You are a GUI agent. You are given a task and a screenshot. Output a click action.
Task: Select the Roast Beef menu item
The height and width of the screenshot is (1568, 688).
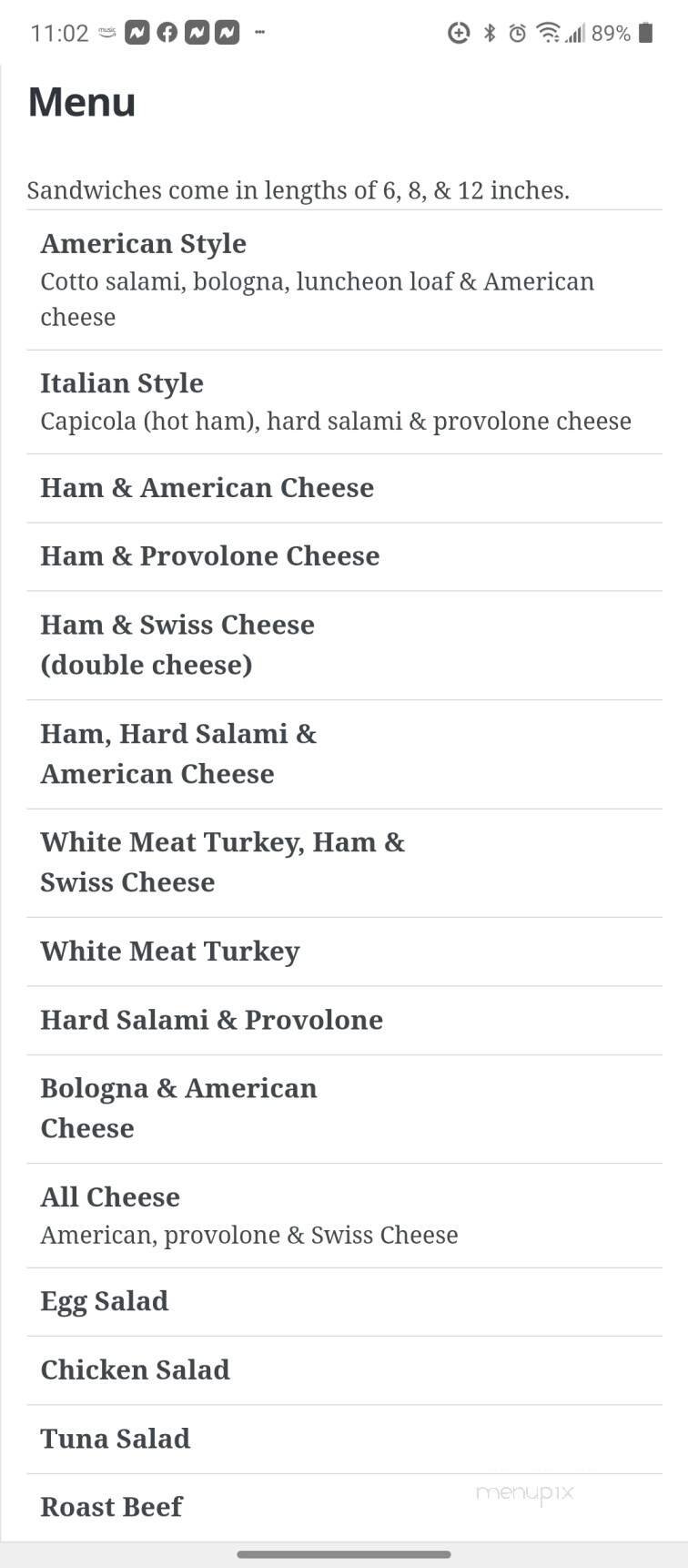tap(111, 1507)
